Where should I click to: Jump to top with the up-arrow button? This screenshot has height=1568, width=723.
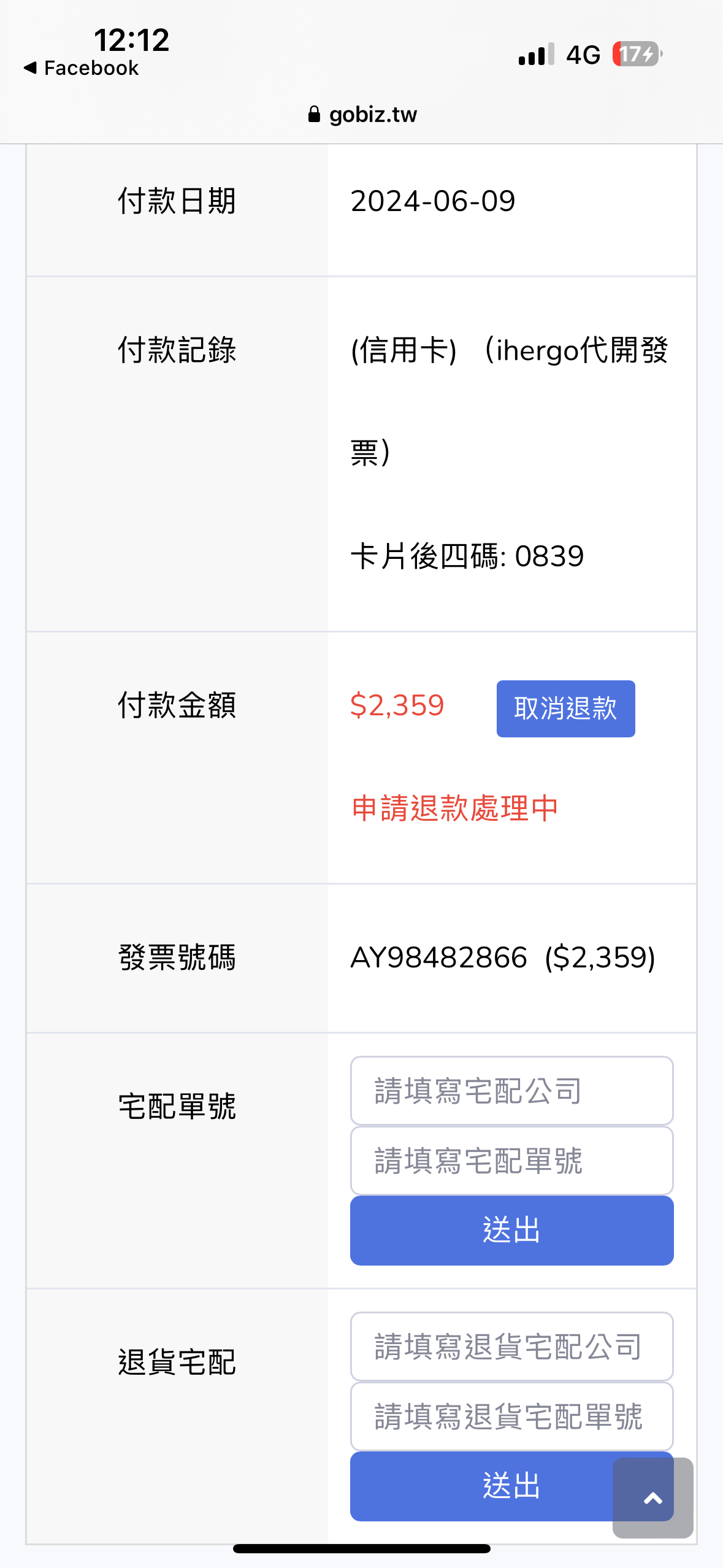652,1498
